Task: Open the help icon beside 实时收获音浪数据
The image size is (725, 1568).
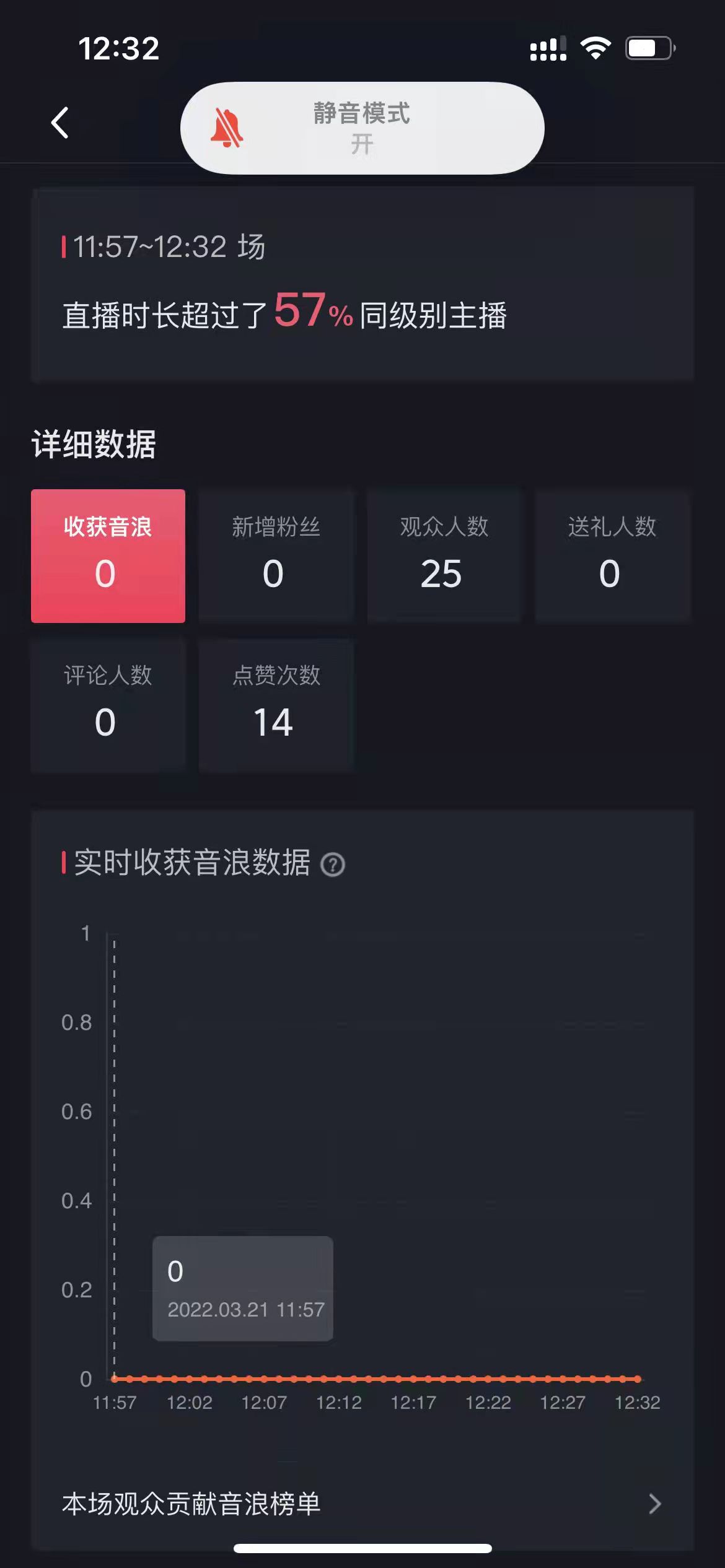Action: (x=333, y=865)
